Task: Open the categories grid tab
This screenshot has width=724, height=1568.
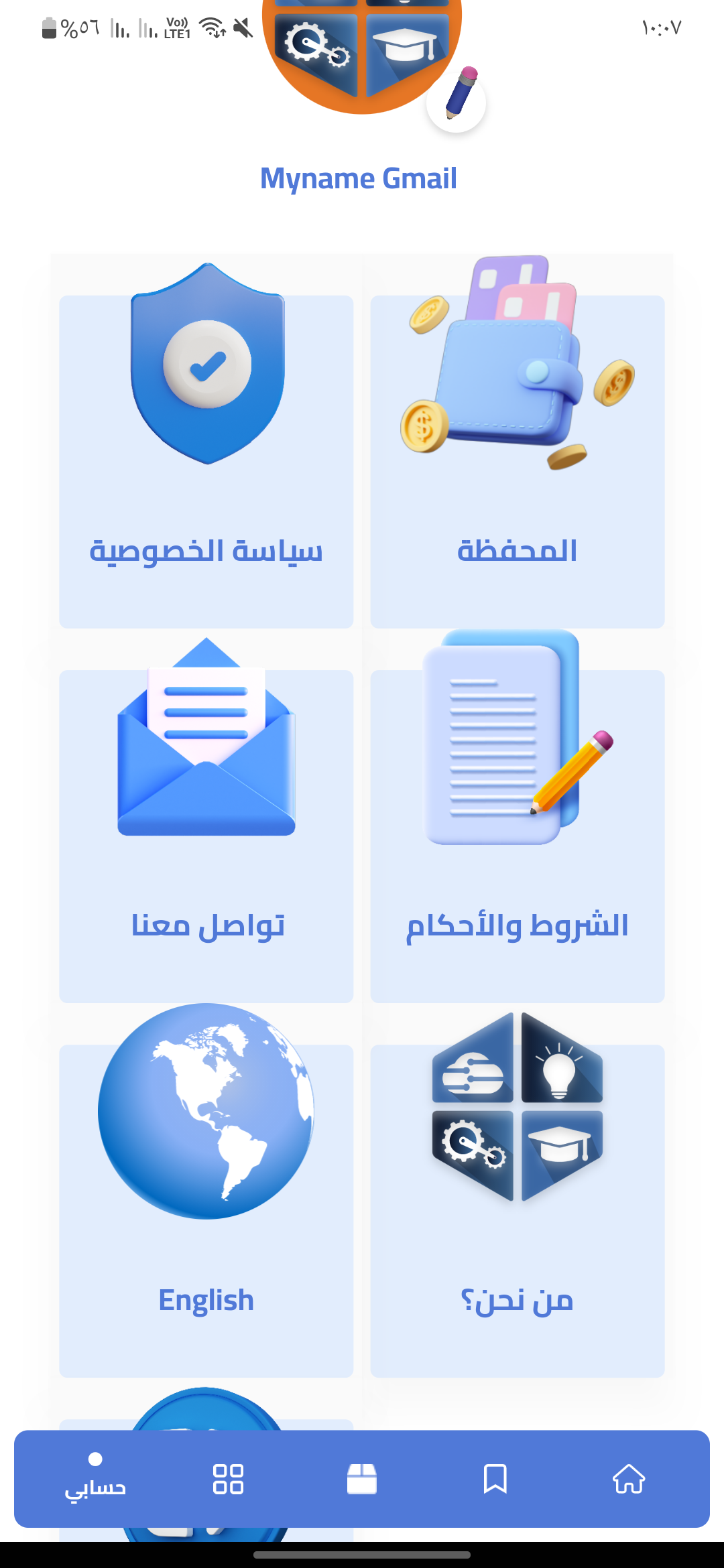Action: (228, 1479)
